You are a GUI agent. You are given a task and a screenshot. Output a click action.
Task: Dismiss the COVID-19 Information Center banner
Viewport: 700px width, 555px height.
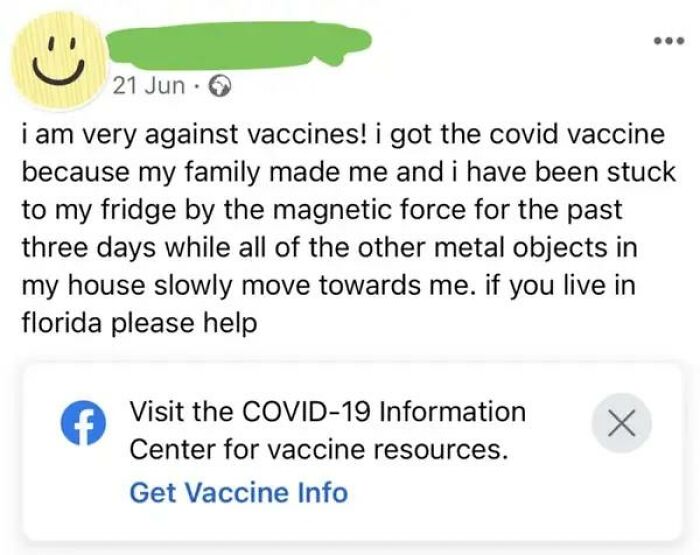(x=621, y=423)
